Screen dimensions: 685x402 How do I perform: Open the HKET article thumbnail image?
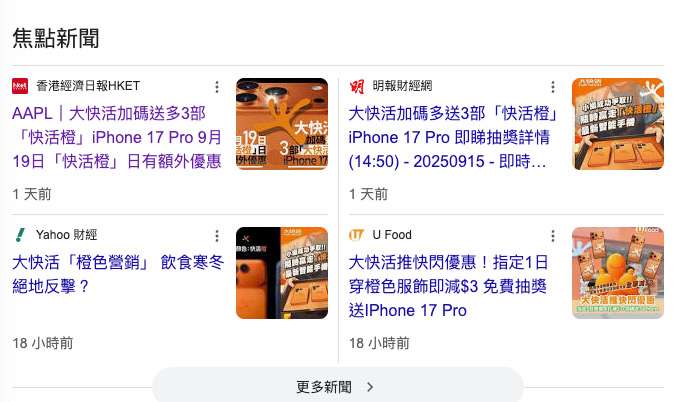click(x=281, y=124)
